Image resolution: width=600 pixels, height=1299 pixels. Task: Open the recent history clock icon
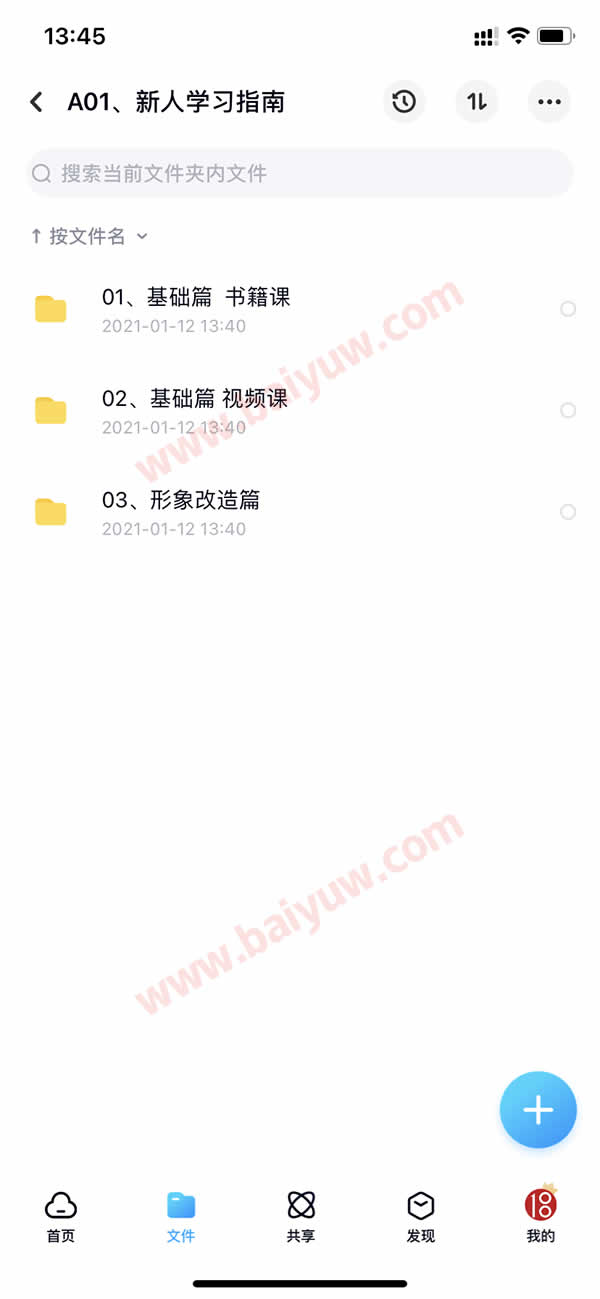[x=404, y=102]
